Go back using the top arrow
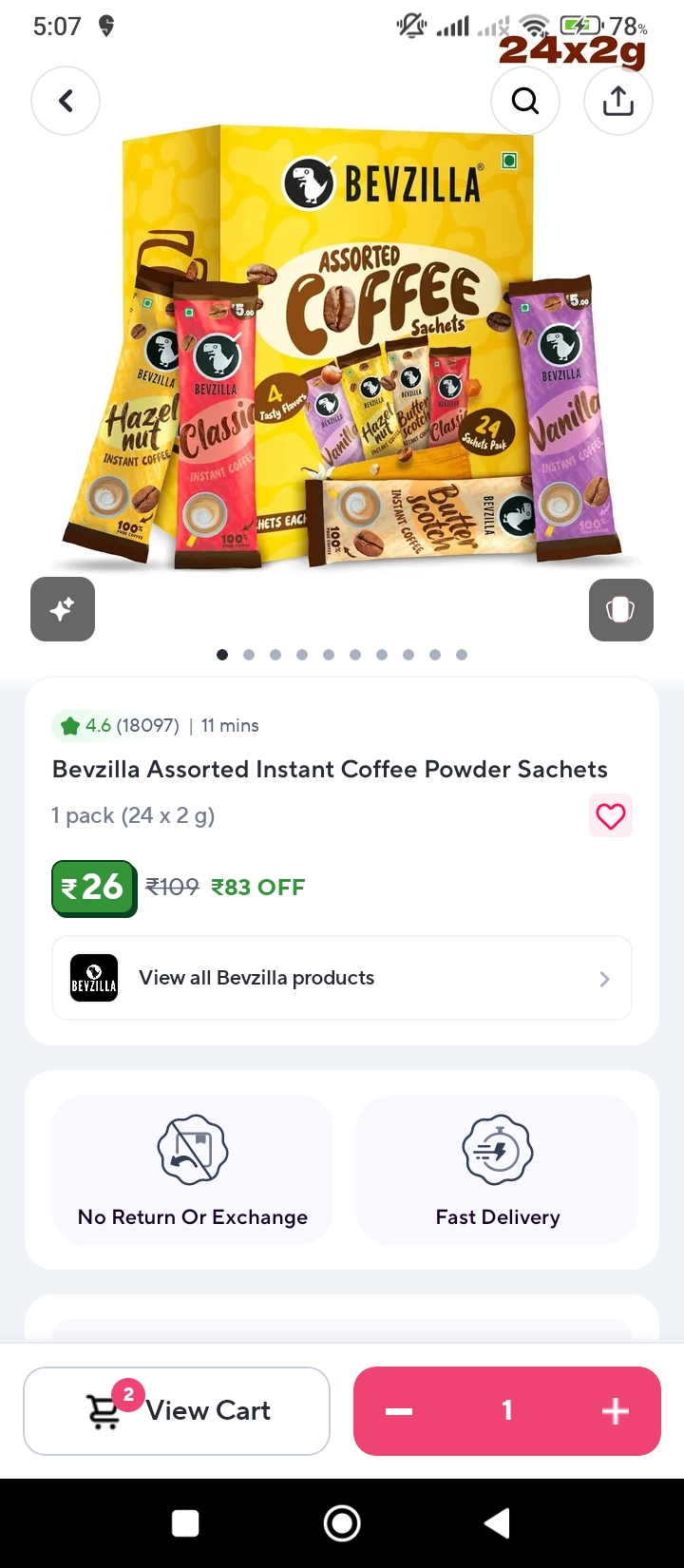Image resolution: width=684 pixels, height=1568 pixels. [66, 101]
